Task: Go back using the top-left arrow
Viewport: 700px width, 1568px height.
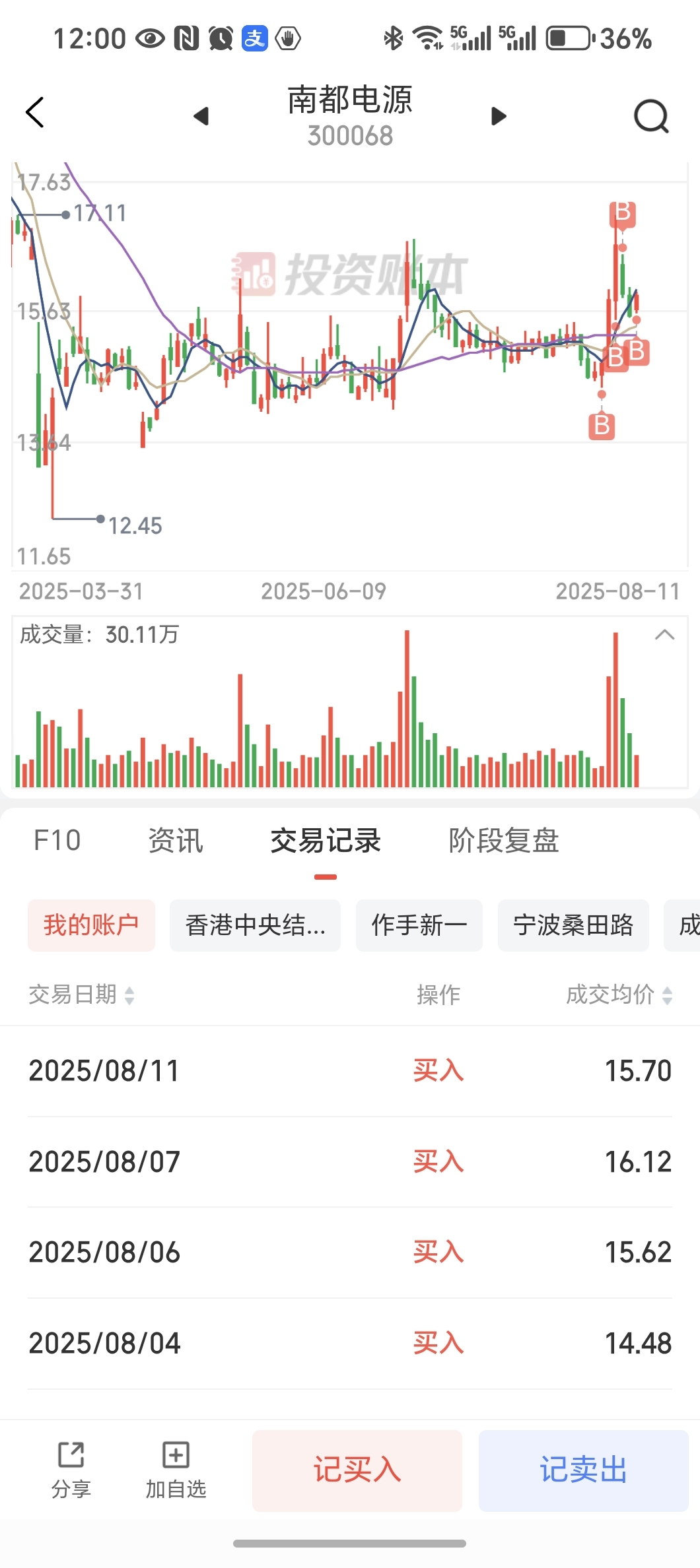Action: pyautogui.click(x=35, y=112)
